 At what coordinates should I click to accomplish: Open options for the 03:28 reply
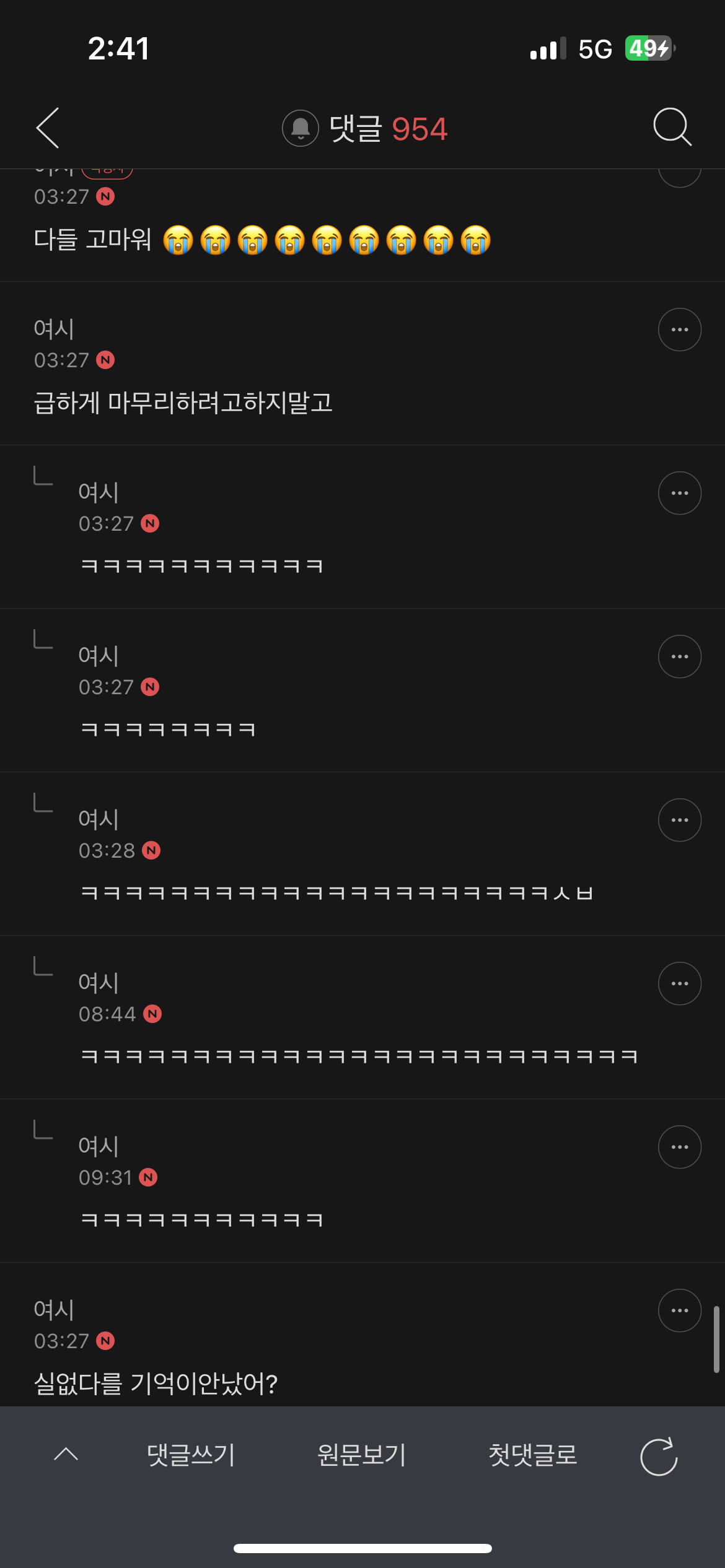[x=680, y=820]
